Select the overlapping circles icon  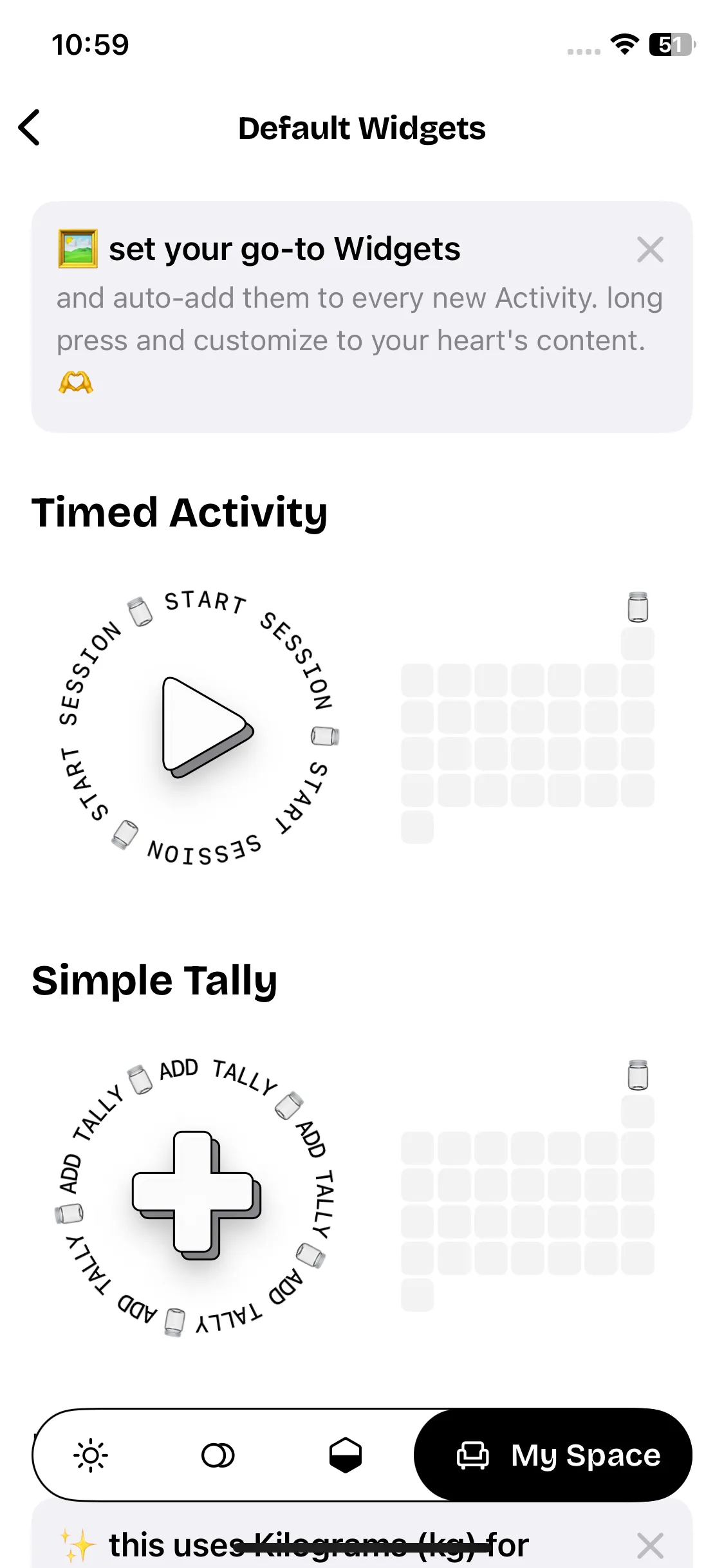click(x=218, y=1455)
